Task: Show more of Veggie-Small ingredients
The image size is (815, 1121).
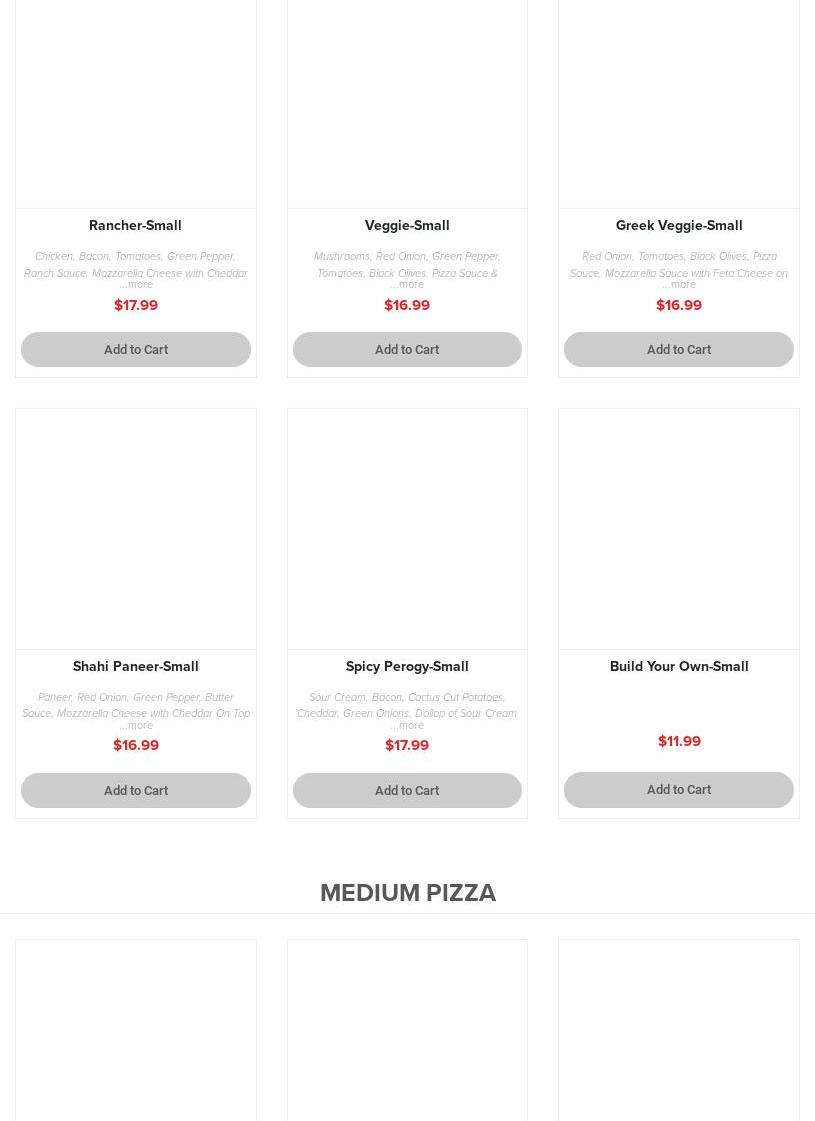Action: [408, 285]
